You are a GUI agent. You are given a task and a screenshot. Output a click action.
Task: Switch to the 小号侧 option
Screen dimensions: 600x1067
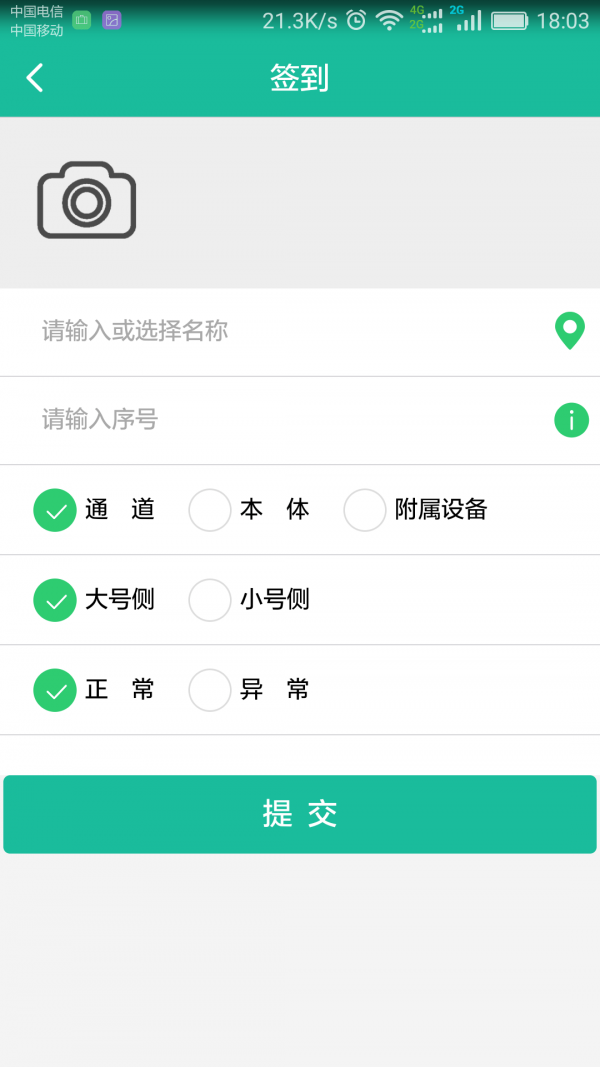tap(210, 600)
